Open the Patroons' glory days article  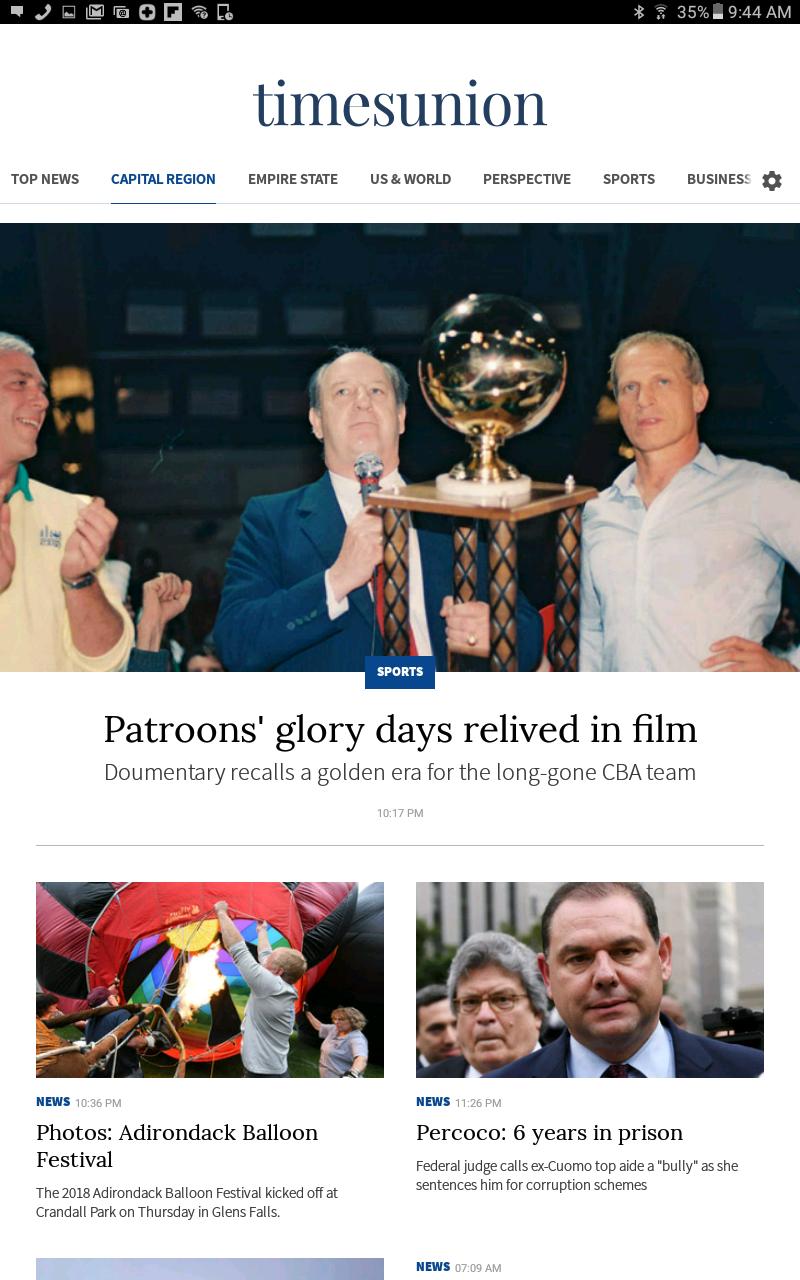click(x=400, y=729)
